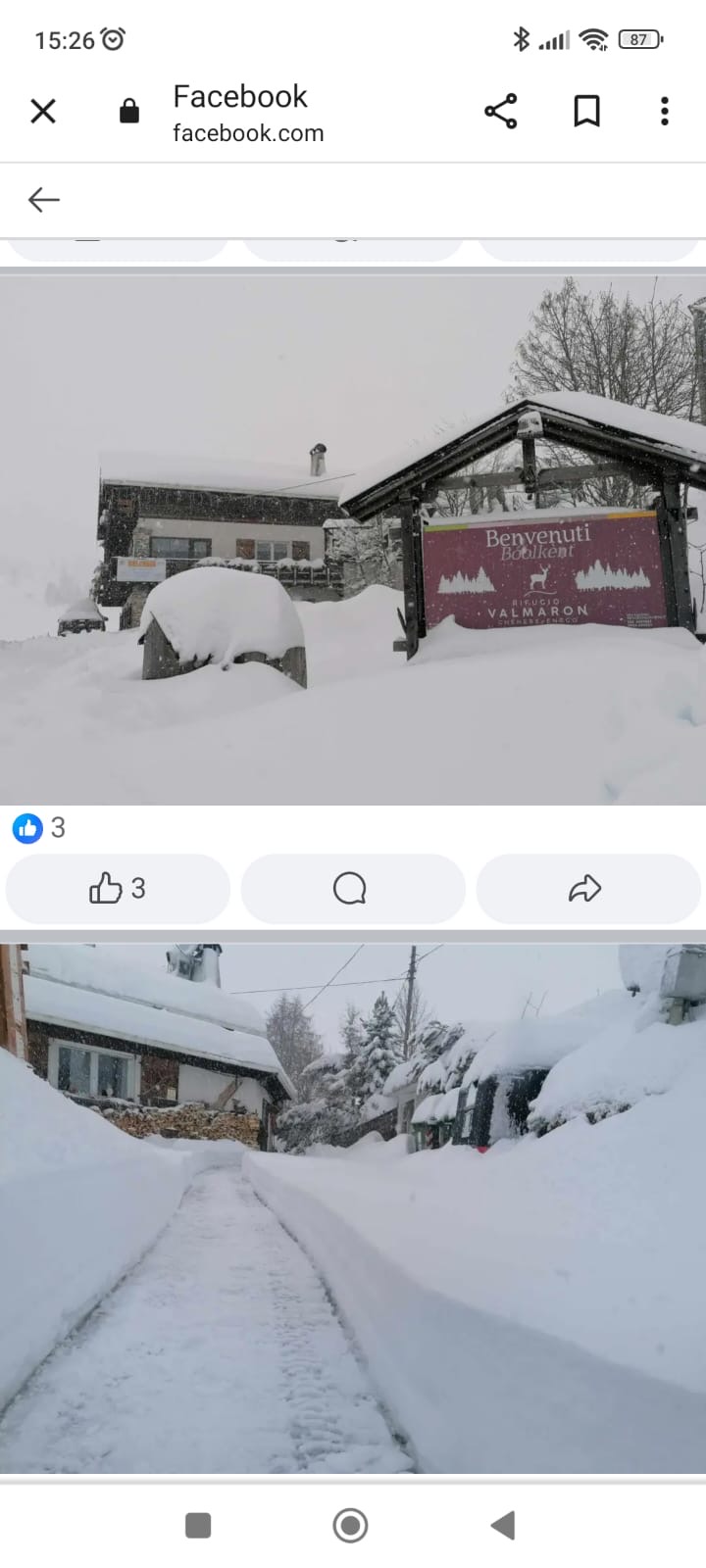This screenshot has height=1568, width=706.
Task: Open the Benvenuti Valmaron sign photo
Action: click(x=353, y=539)
